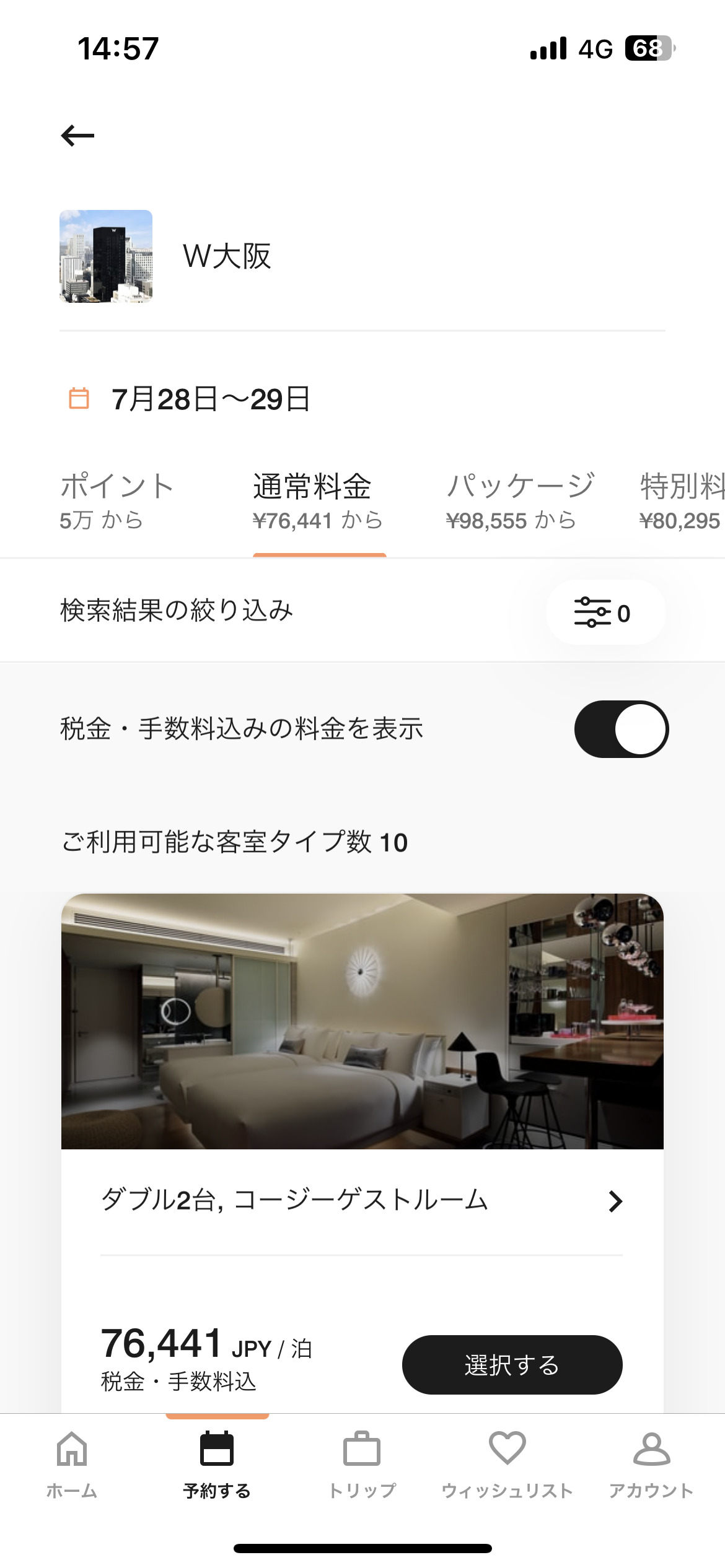725x1568 pixels.
Task: Open the search results filter button
Action: 605,612
